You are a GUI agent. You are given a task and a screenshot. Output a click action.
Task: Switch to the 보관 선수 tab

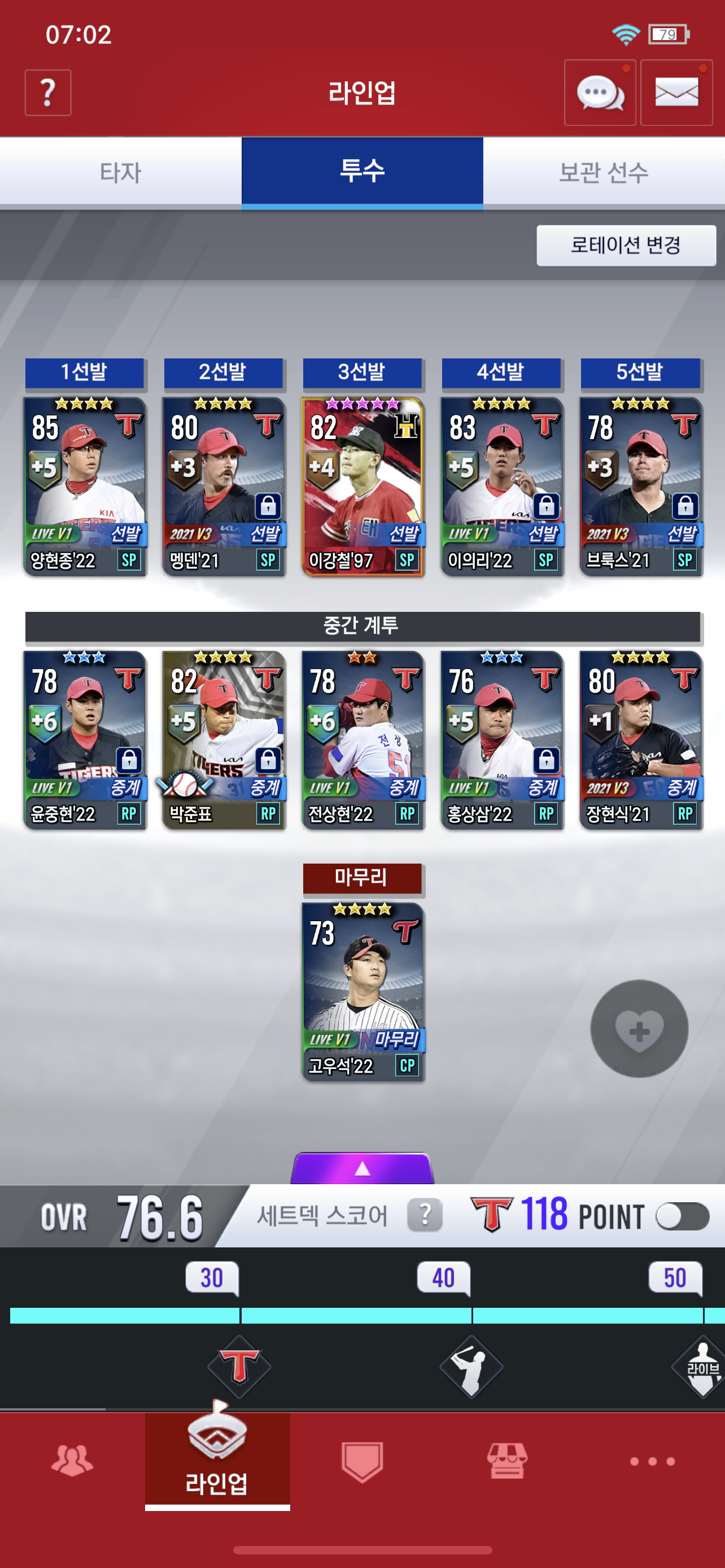click(x=603, y=172)
